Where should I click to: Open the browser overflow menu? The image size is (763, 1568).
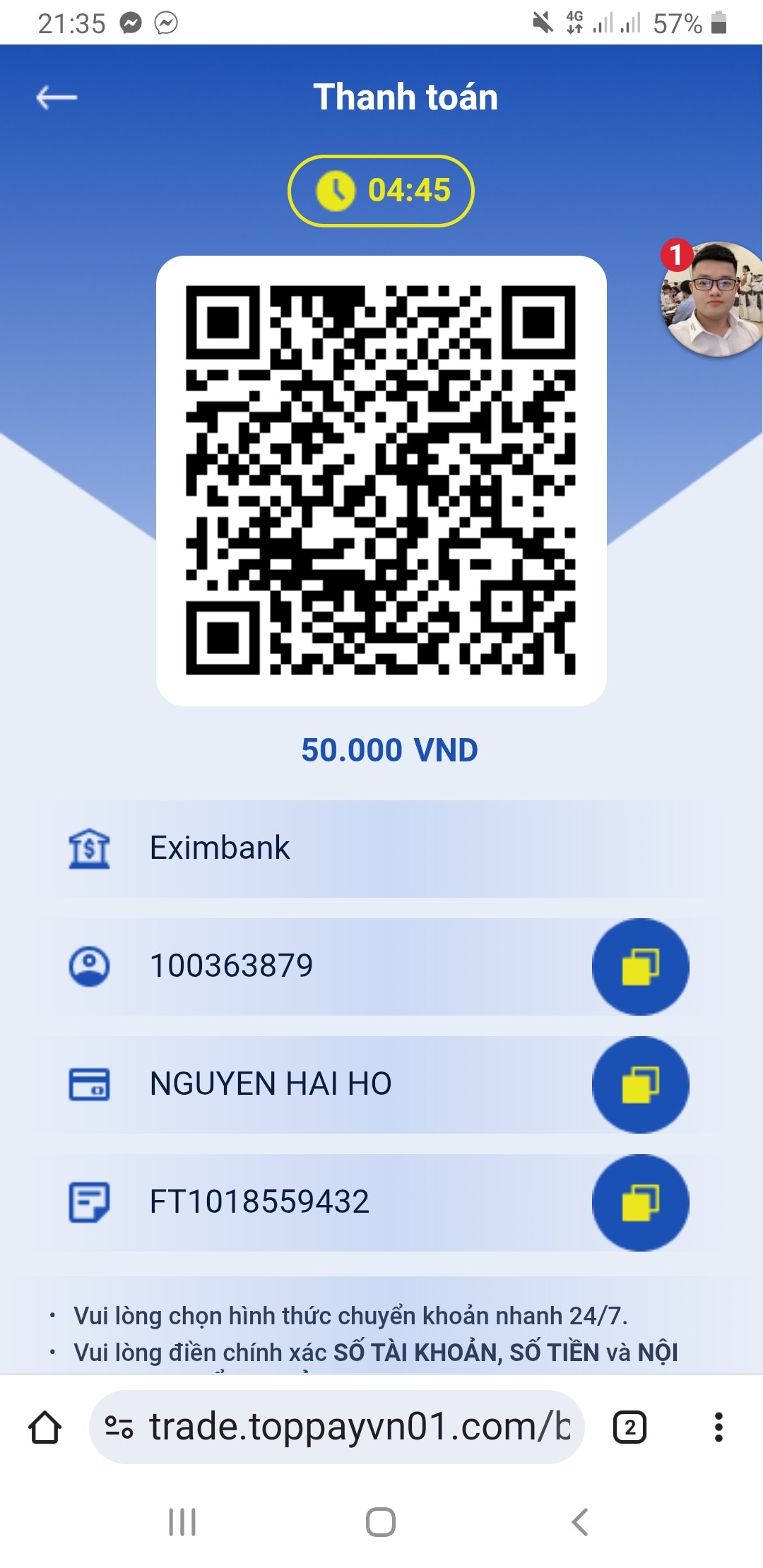click(718, 1427)
